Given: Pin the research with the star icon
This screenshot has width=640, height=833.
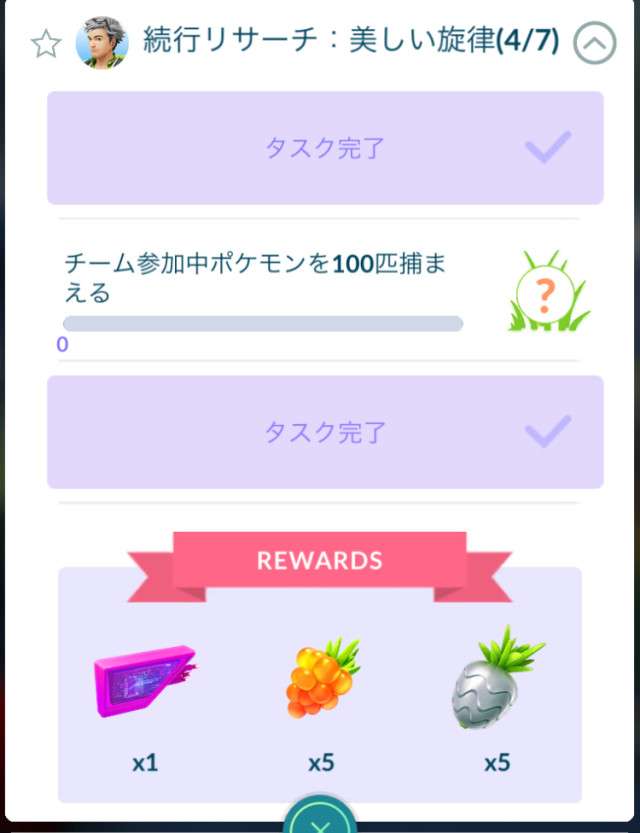Looking at the screenshot, I should click(44, 44).
